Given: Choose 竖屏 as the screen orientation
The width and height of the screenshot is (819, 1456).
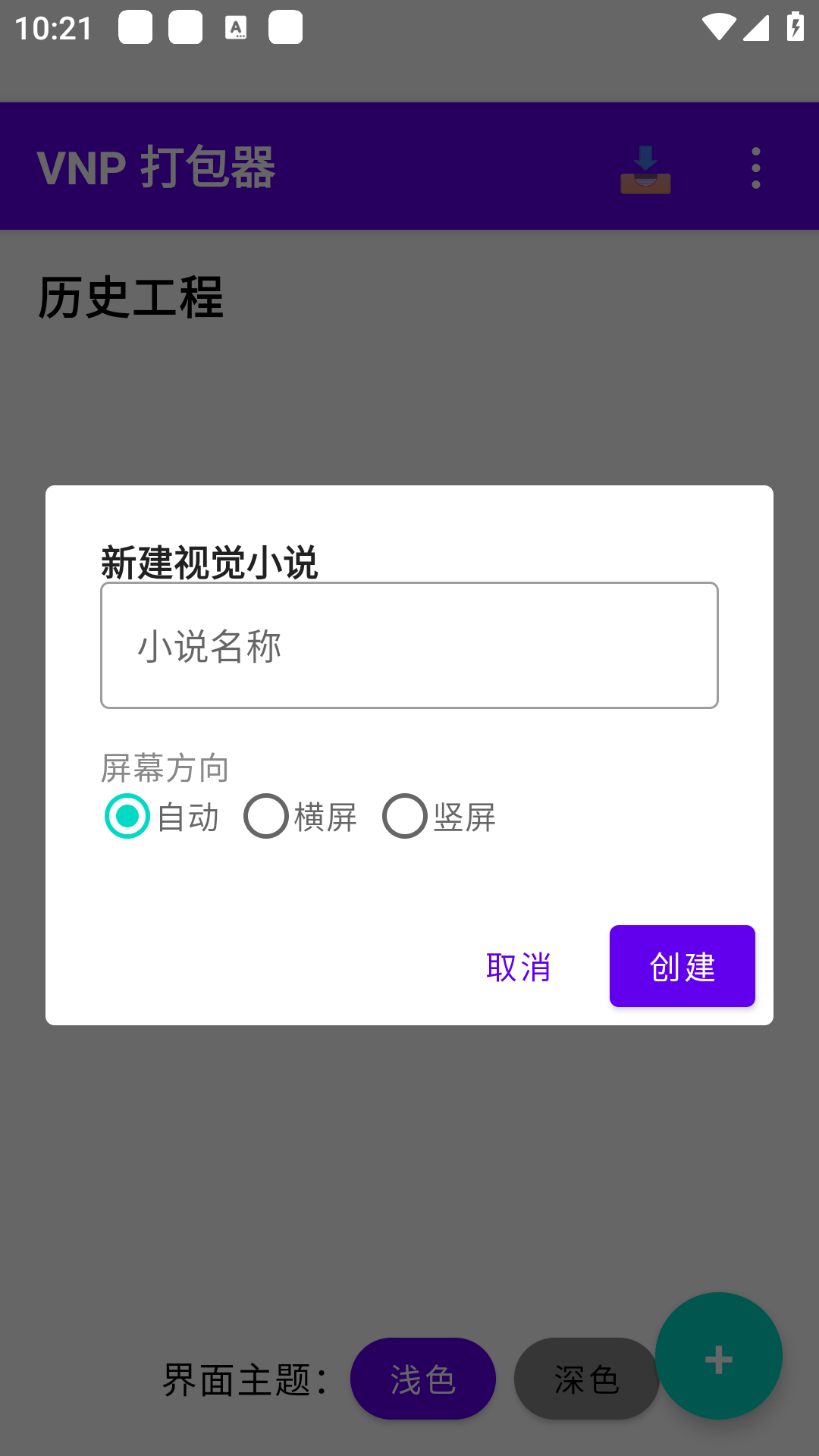Looking at the screenshot, I should pyautogui.click(x=404, y=817).
